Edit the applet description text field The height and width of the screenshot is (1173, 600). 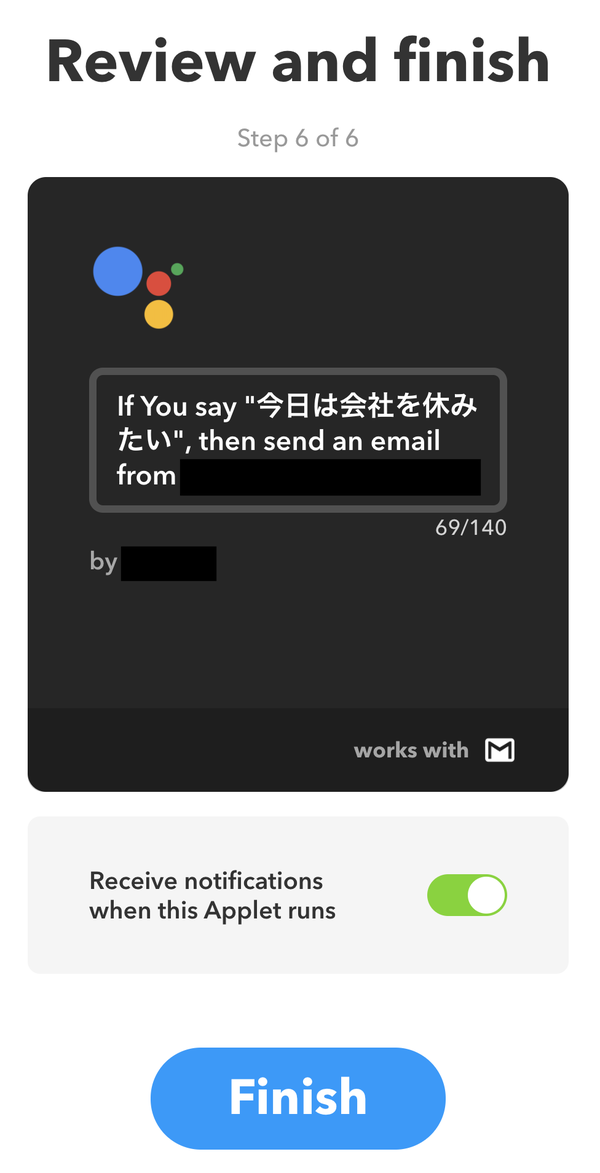click(x=298, y=440)
